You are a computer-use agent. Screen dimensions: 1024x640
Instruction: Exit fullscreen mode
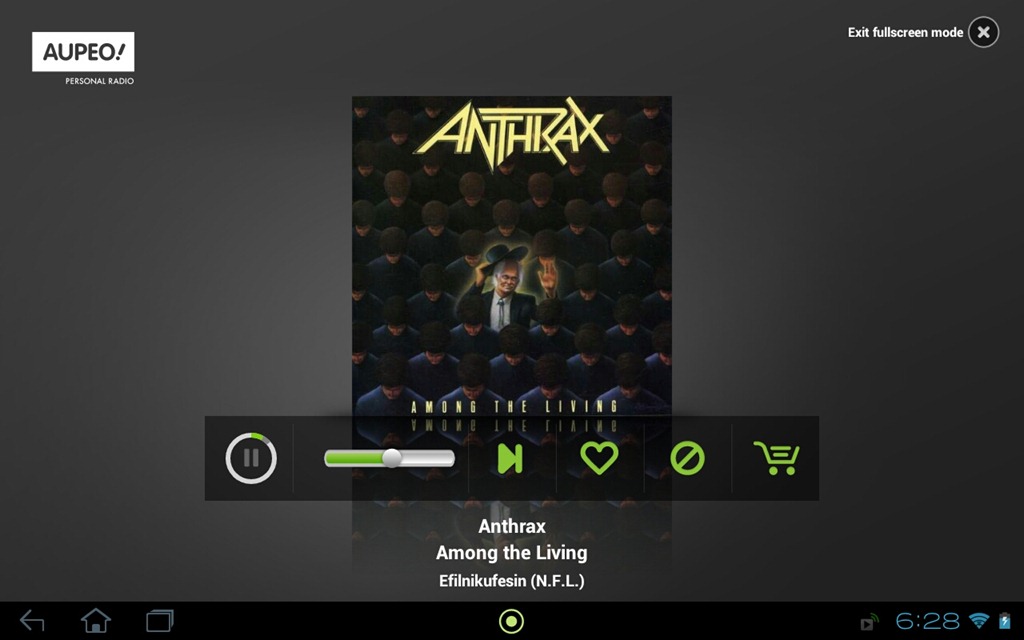(x=983, y=32)
